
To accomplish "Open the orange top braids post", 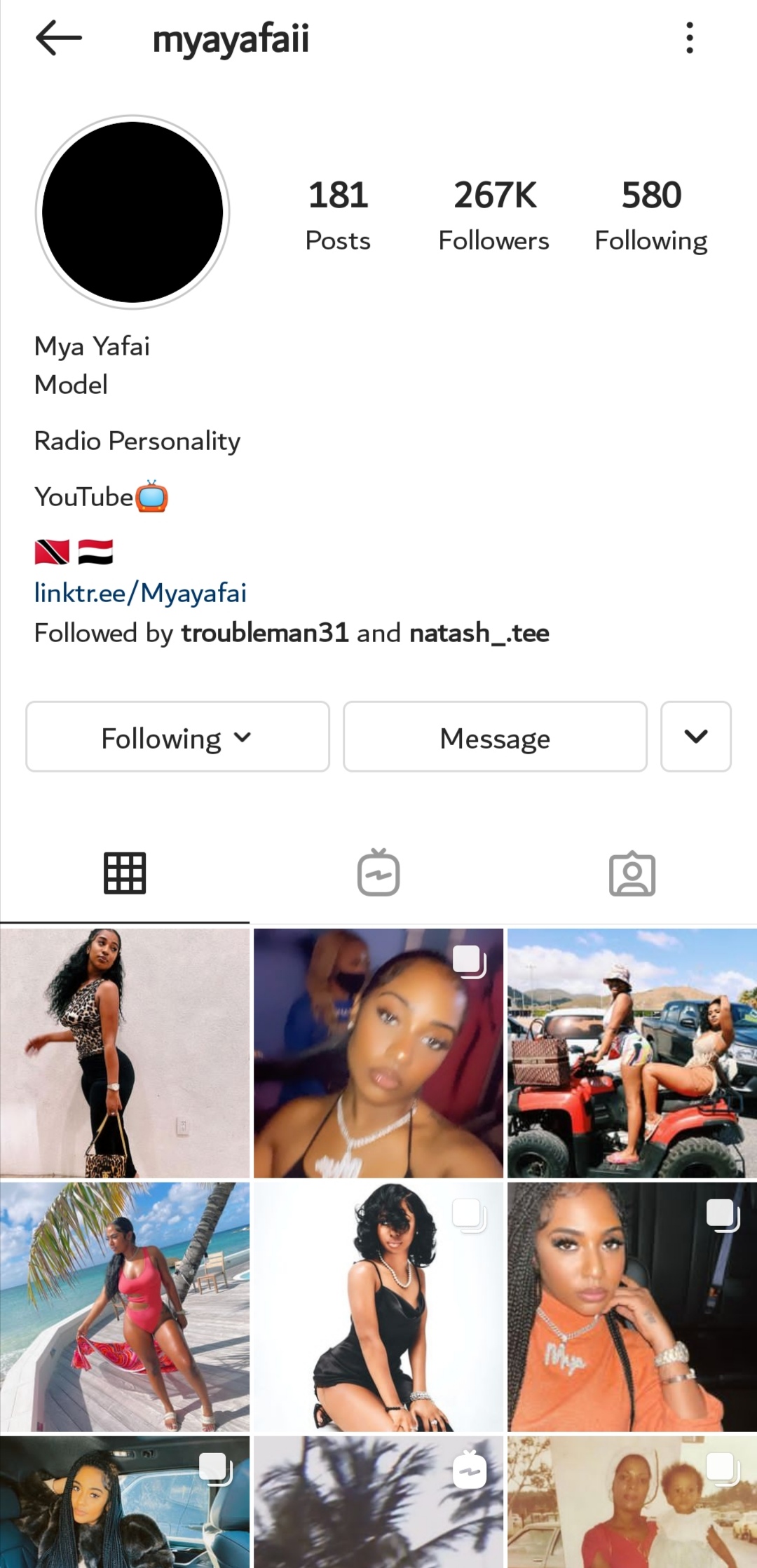I will (x=632, y=1307).
